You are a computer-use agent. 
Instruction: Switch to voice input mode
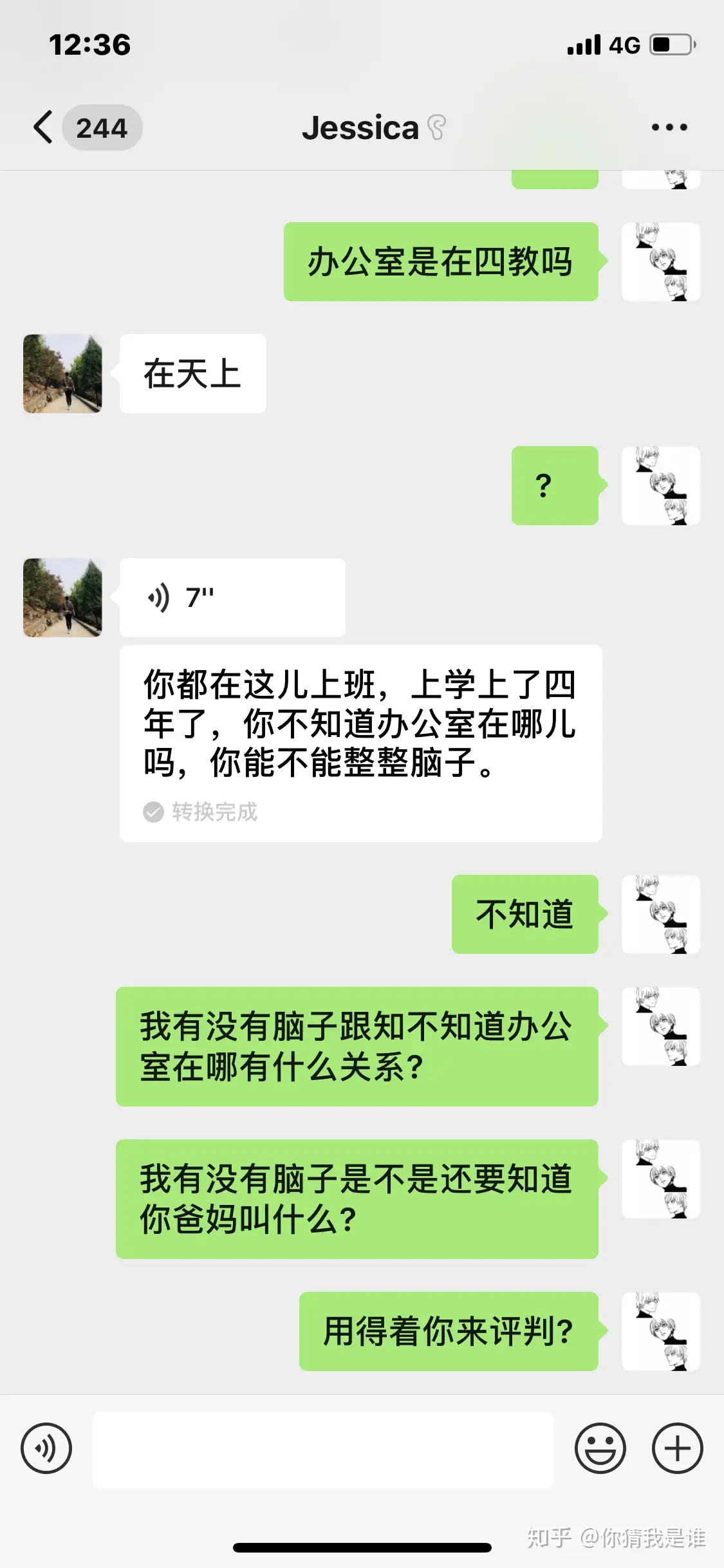coord(46,1448)
